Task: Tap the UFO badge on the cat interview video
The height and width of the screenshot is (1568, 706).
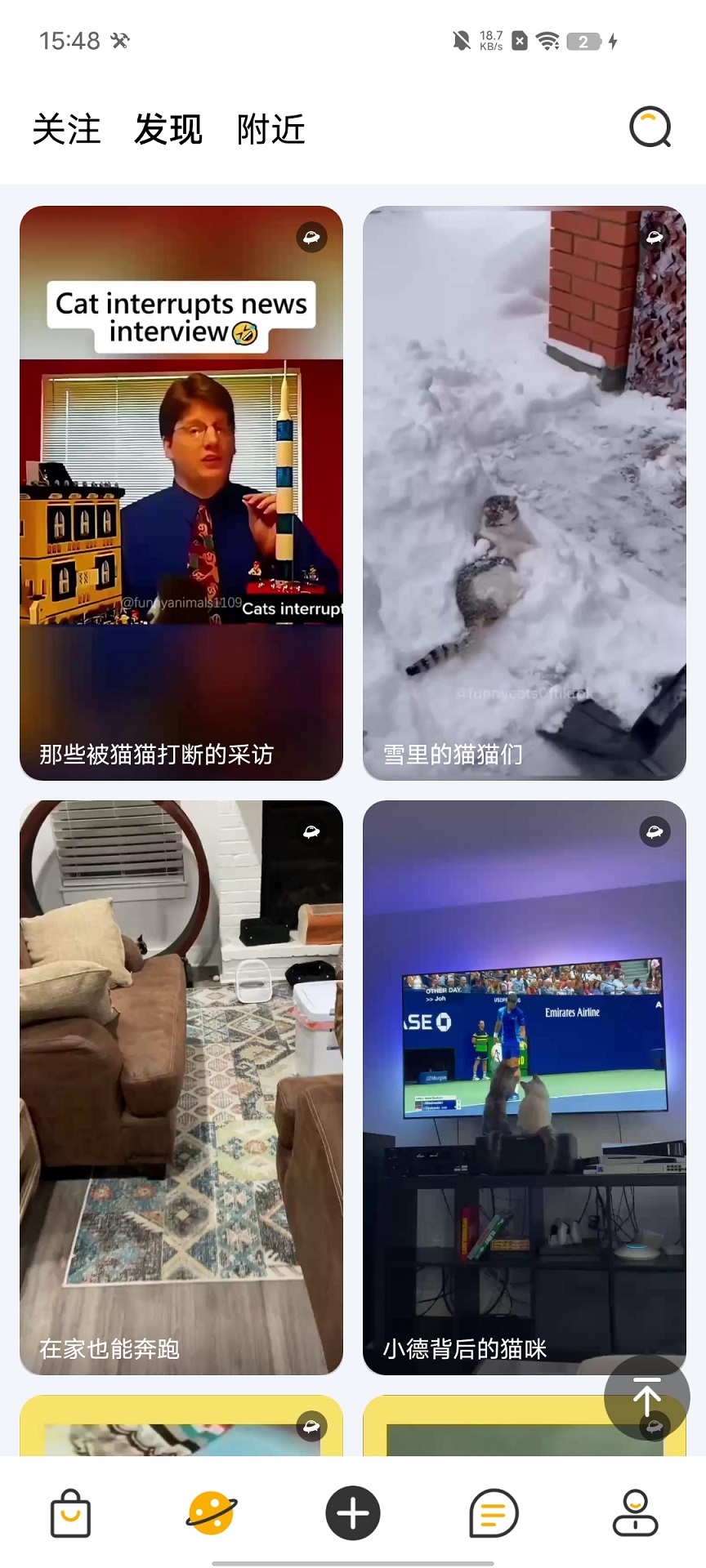Action: tap(311, 238)
